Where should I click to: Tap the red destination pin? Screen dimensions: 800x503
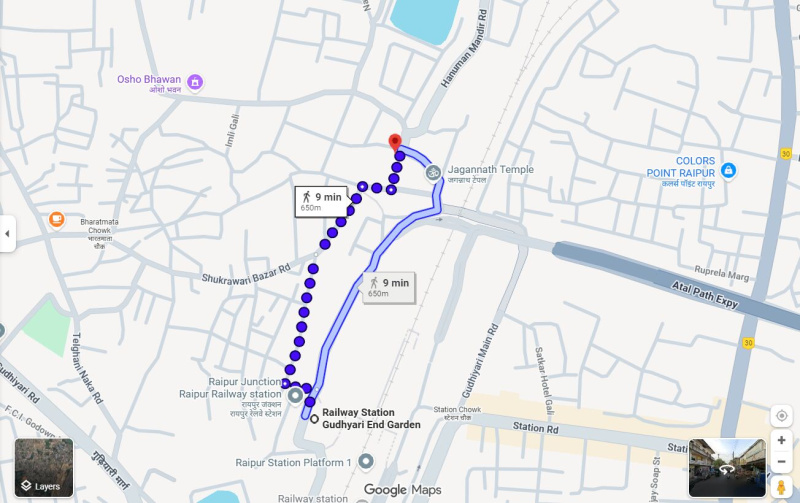395,142
